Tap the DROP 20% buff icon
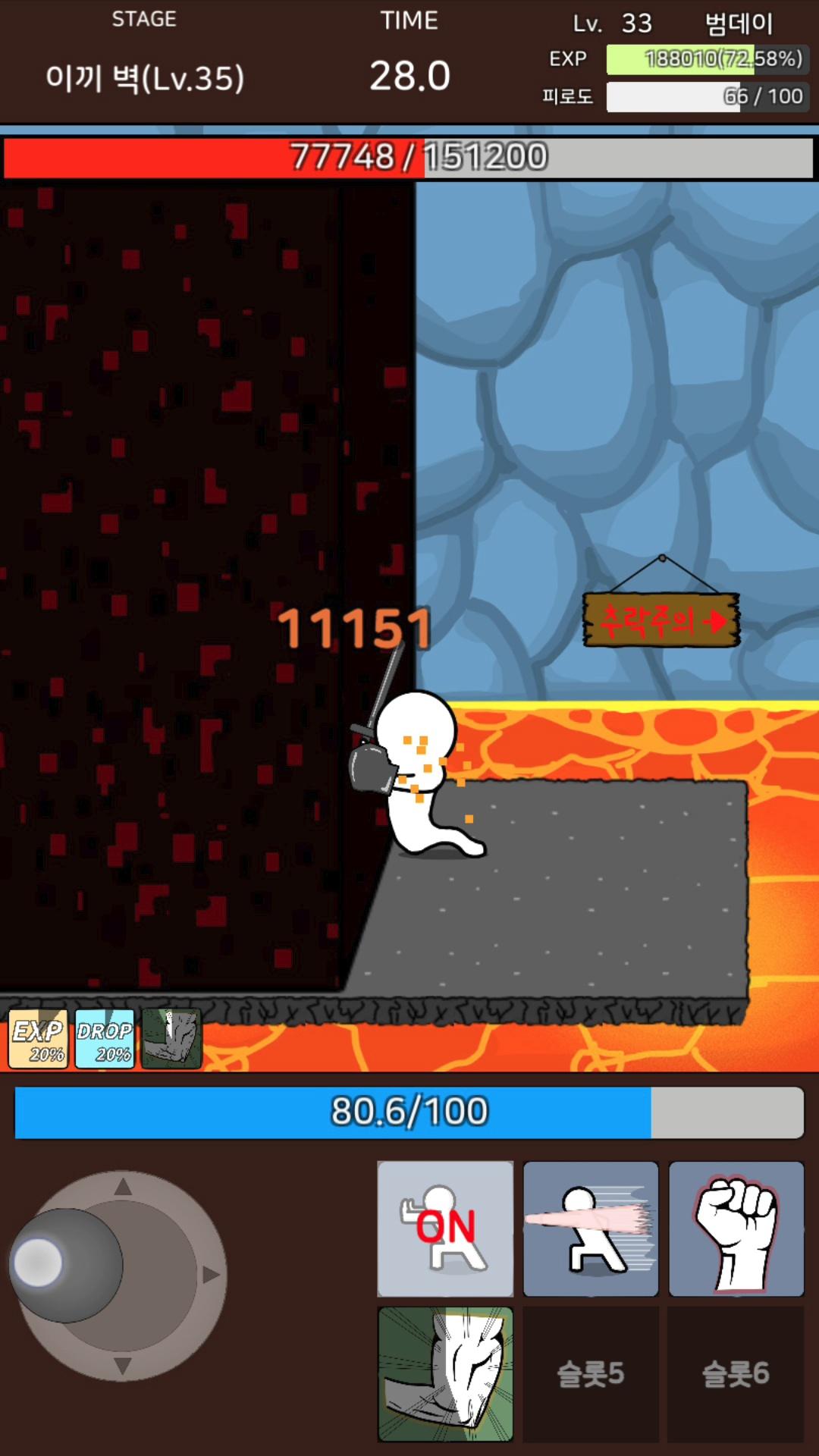This screenshot has width=819, height=1456. pyautogui.click(x=105, y=1039)
